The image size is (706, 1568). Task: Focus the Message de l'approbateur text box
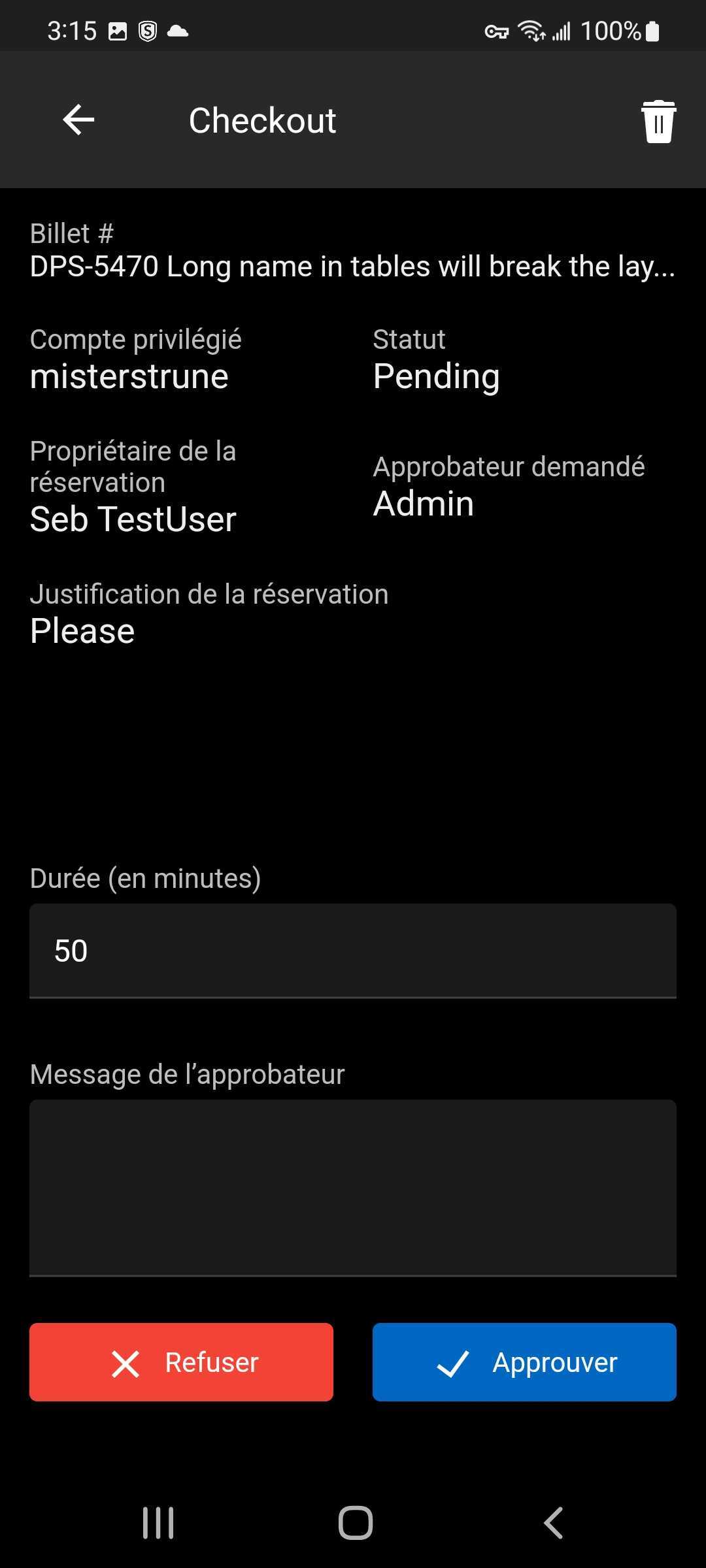(353, 1187)
